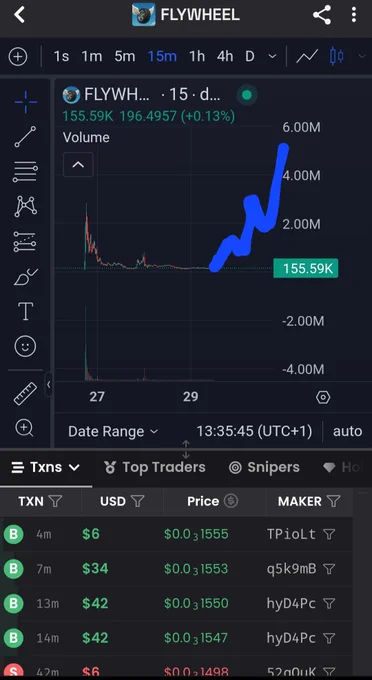The width and height of the screenshot is (372, 680).
Task: Filter transactions by maker TPioLt
Action: click(330, 534)
